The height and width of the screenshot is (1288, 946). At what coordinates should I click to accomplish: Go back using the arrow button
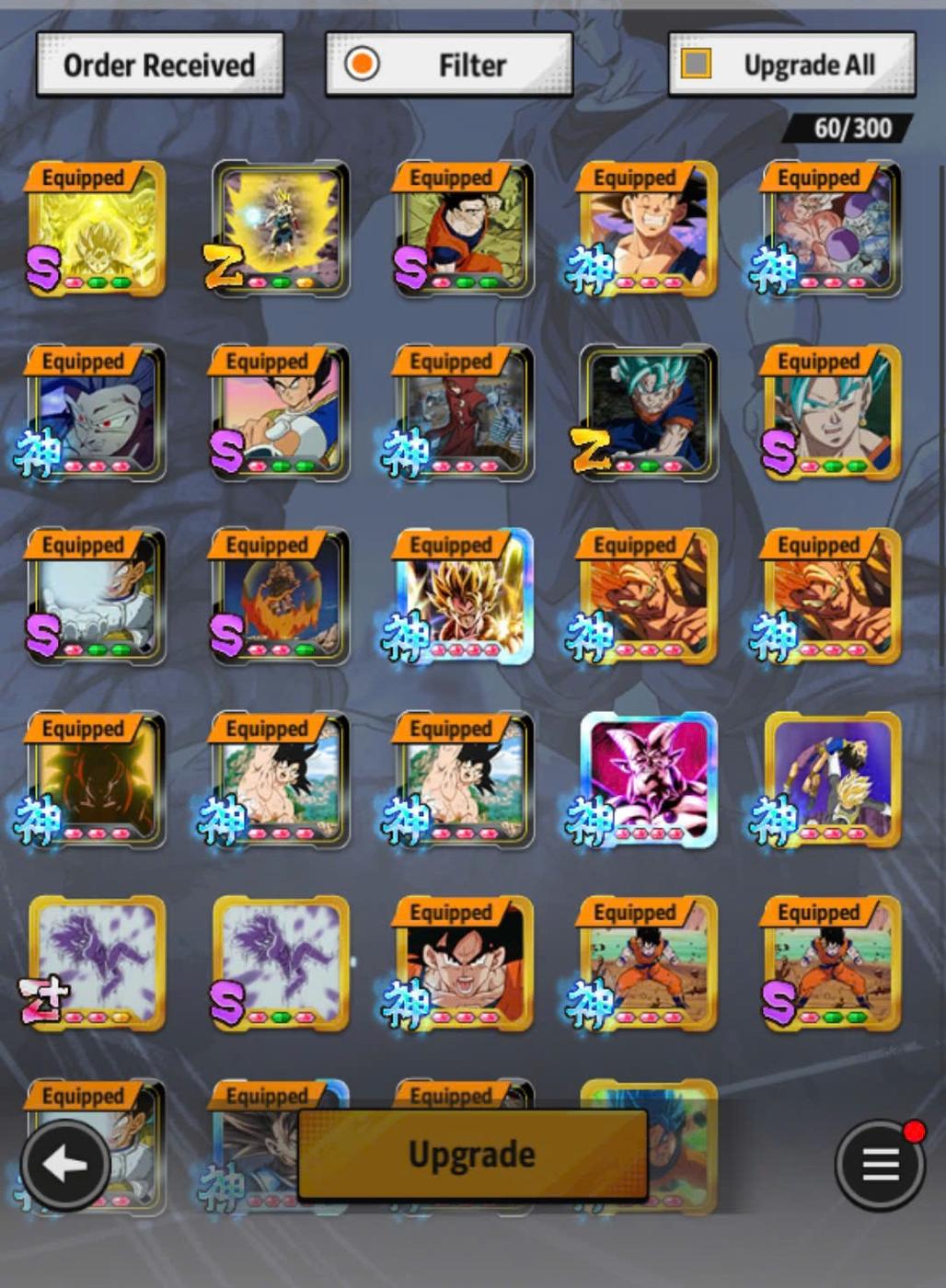pyautogui.click(x=65, y=1165)
